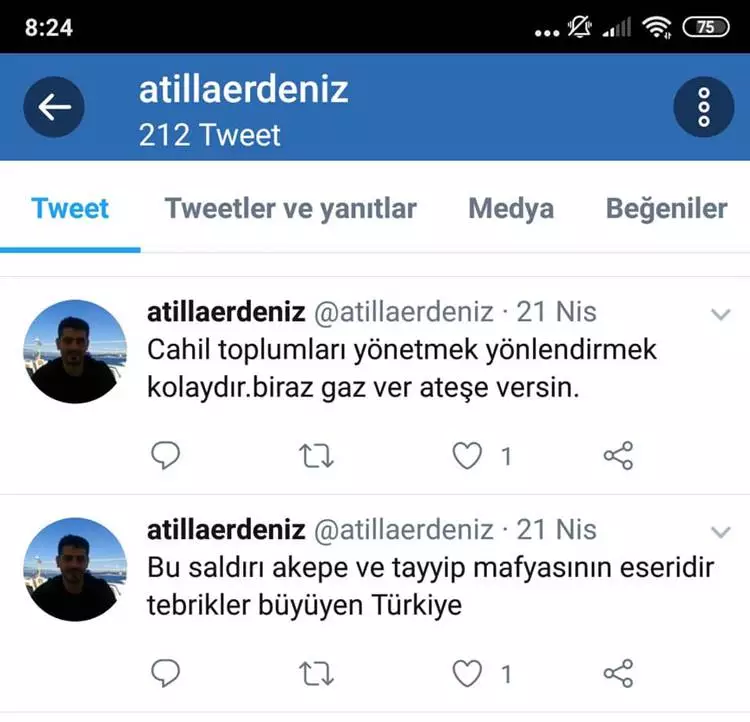The height and width of the screenshot is (722, 750).
Task: Share the "Cahil toplumları" tweet
Action: 618,457
